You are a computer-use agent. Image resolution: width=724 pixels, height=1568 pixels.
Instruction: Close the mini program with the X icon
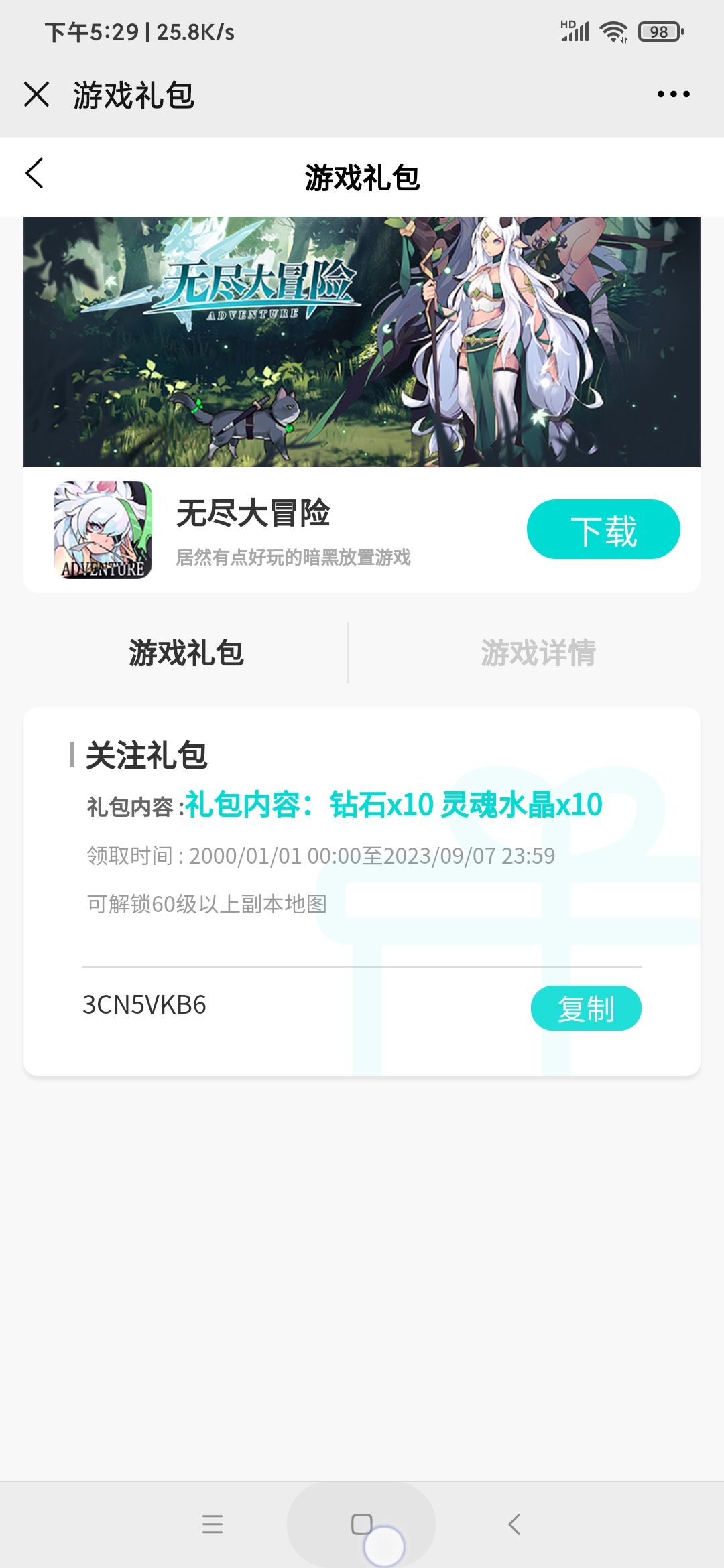[37, 96]
